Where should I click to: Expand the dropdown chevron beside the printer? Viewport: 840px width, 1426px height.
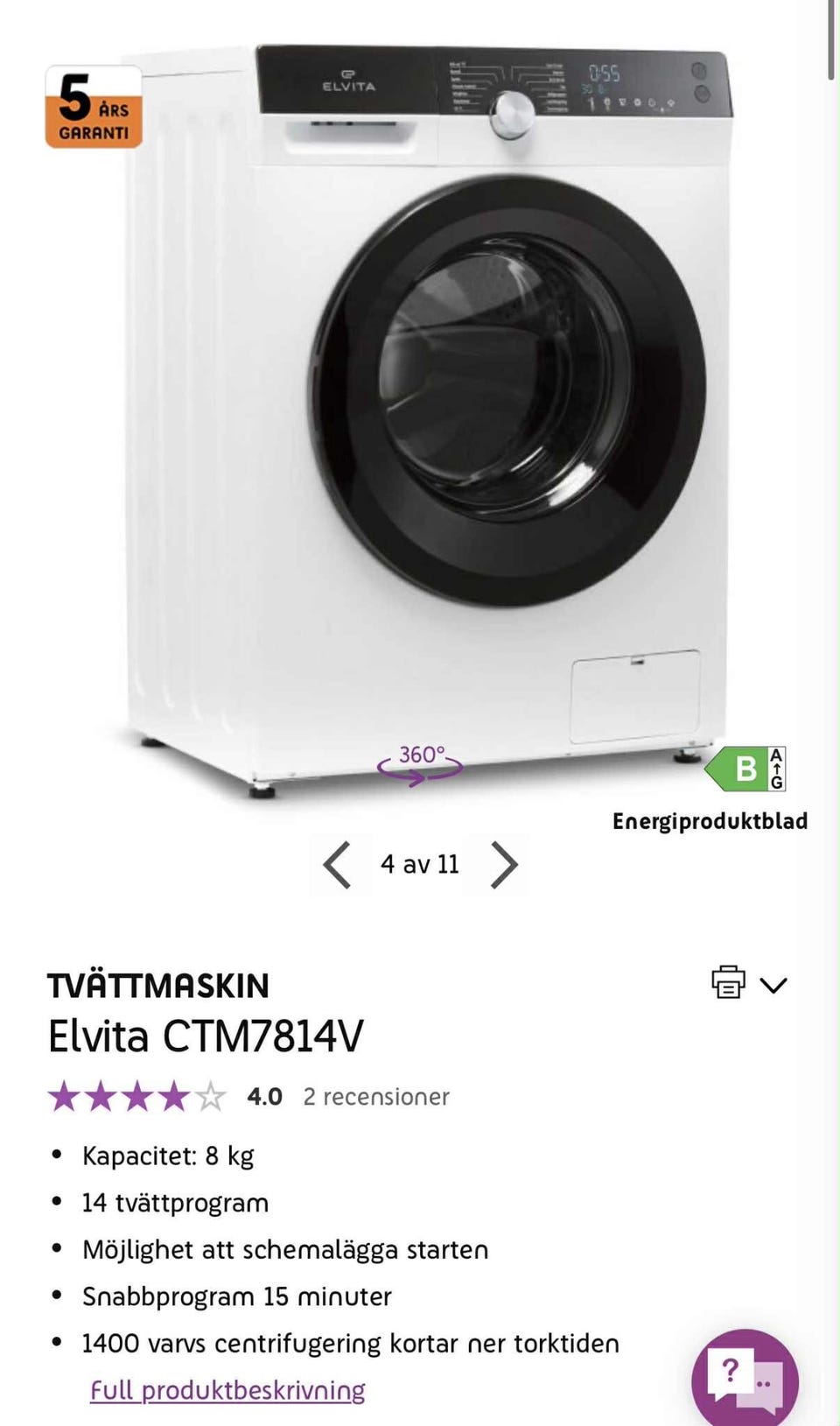tap(773, 985)
